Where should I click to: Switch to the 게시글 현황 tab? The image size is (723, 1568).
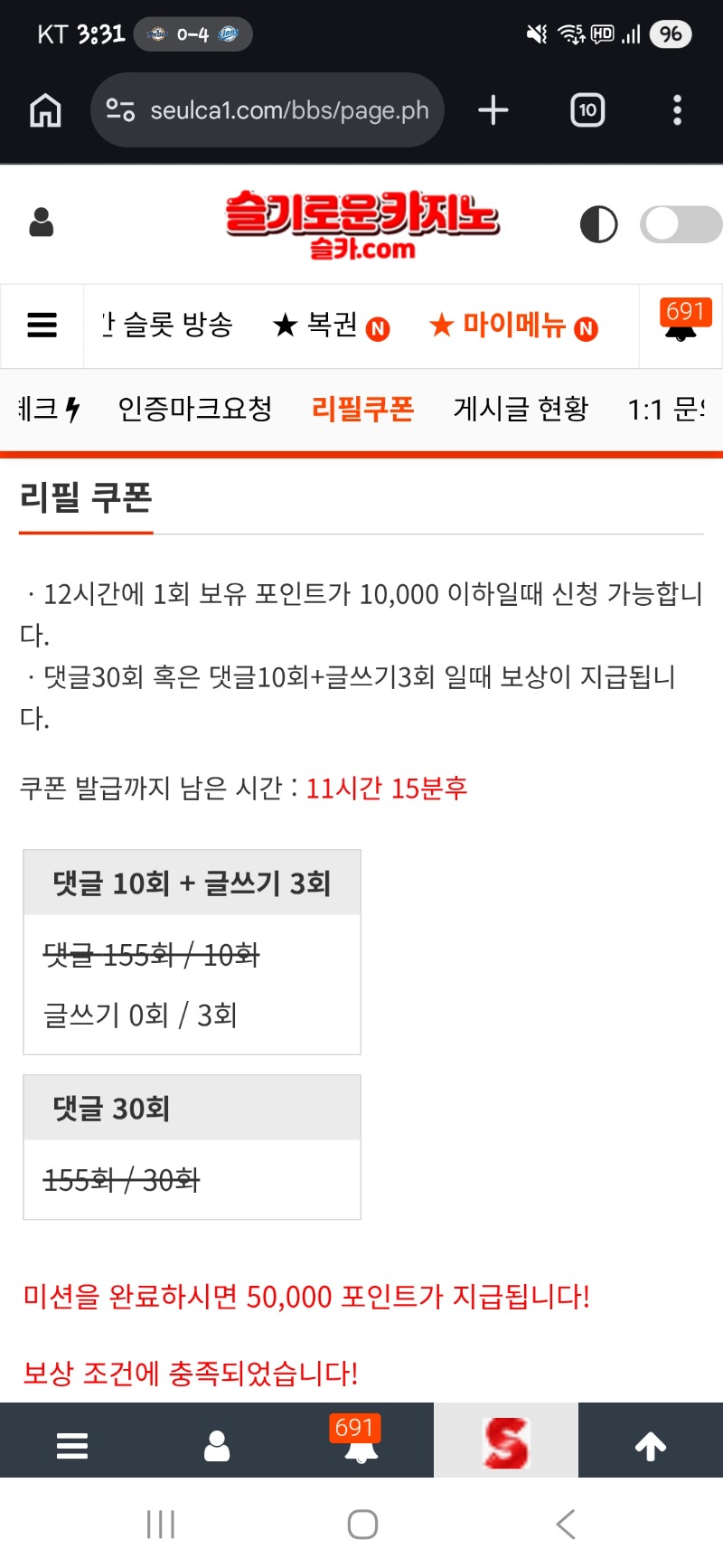tap(521, 410)
